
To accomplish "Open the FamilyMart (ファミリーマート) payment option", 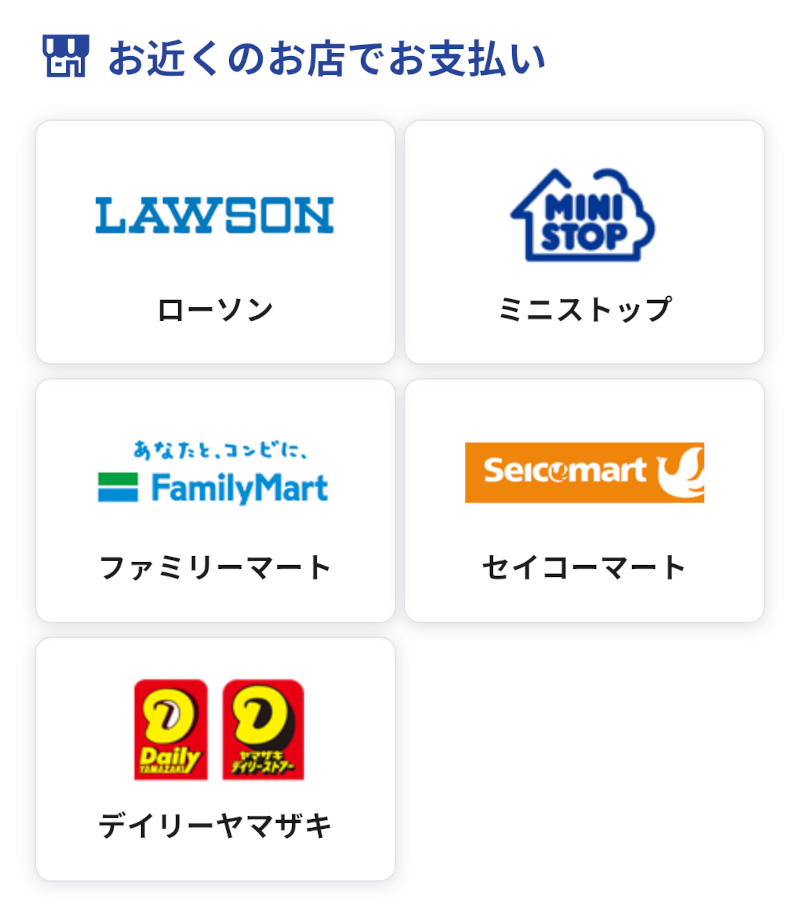I will point(215,500).
